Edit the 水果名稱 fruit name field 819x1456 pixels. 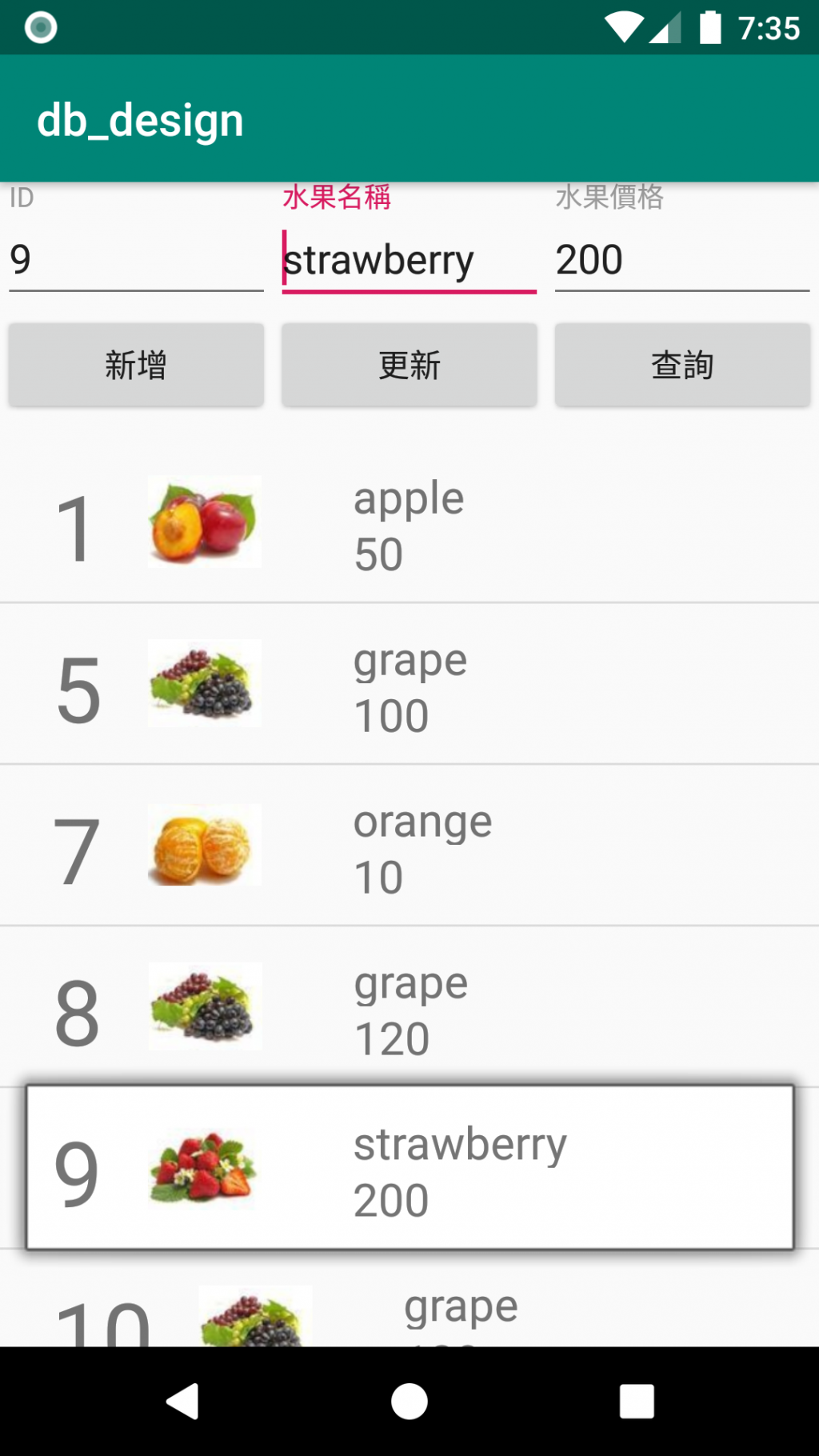point(409,260)
